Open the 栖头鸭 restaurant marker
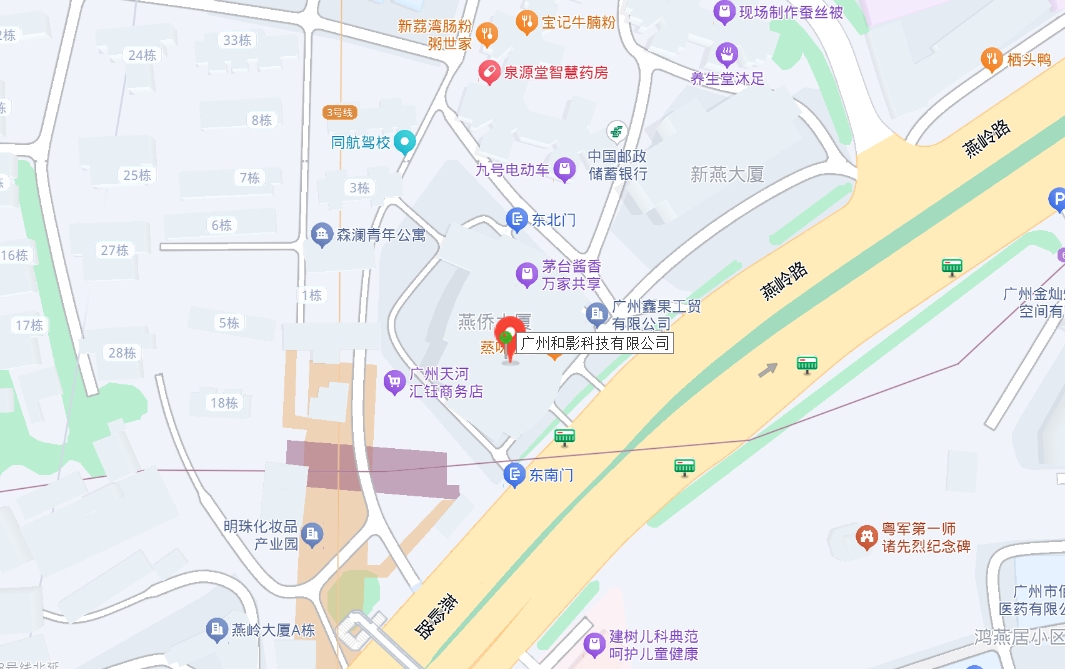This screenshot has height=669, width=1065. click(x=991, y=59)
